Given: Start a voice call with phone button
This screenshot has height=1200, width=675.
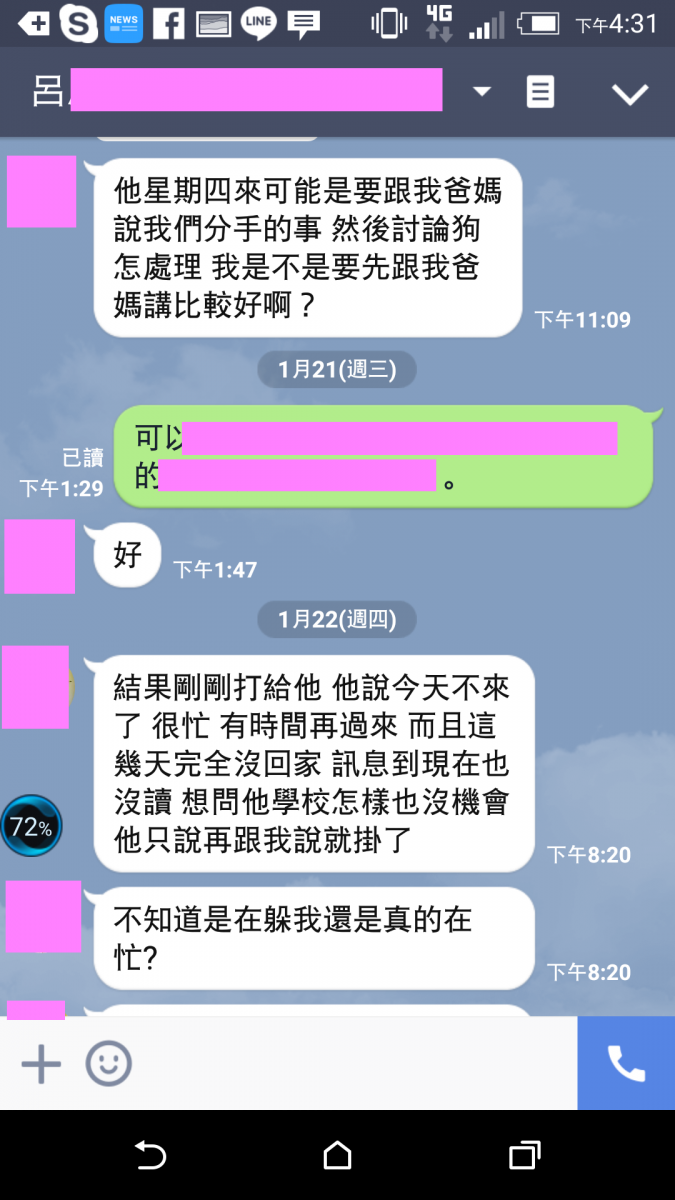Looking at the screenshot, I should coord(626,1064).
